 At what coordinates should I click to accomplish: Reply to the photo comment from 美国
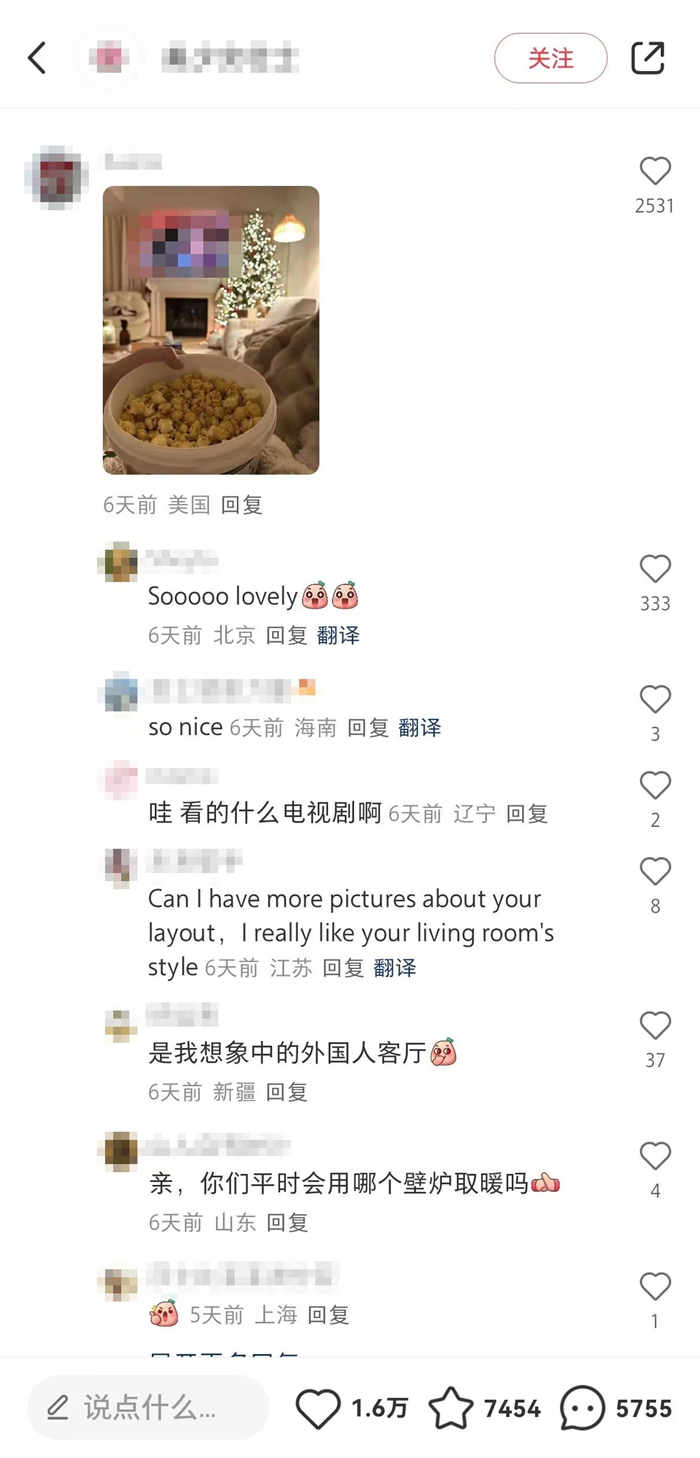(242, 505)
